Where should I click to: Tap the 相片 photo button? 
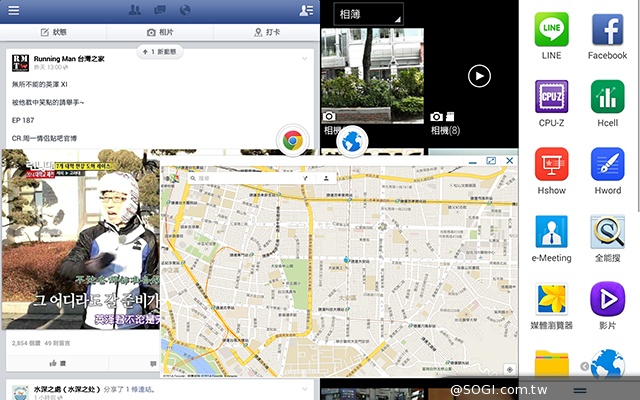click(160, 32)
